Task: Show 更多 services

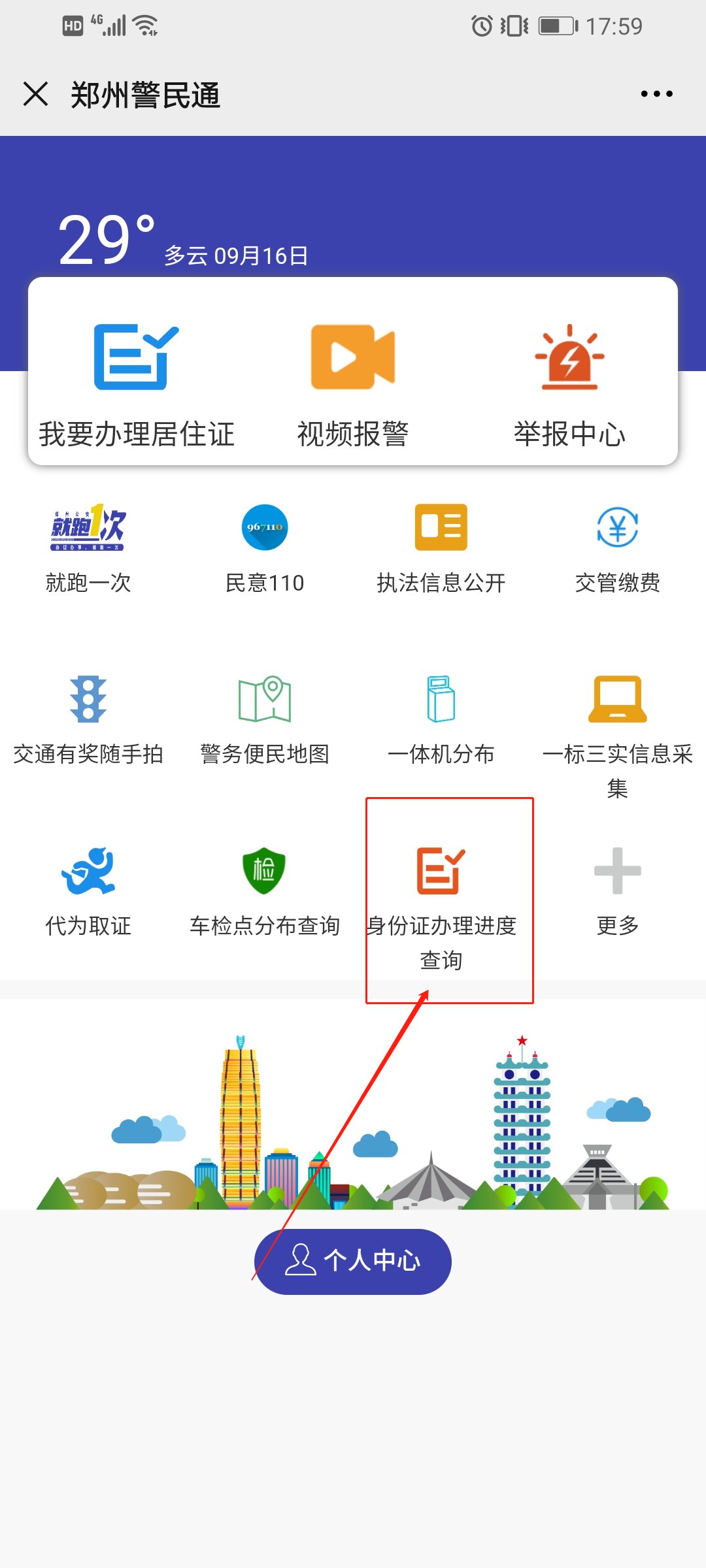Action: click(x=618, y=890)
